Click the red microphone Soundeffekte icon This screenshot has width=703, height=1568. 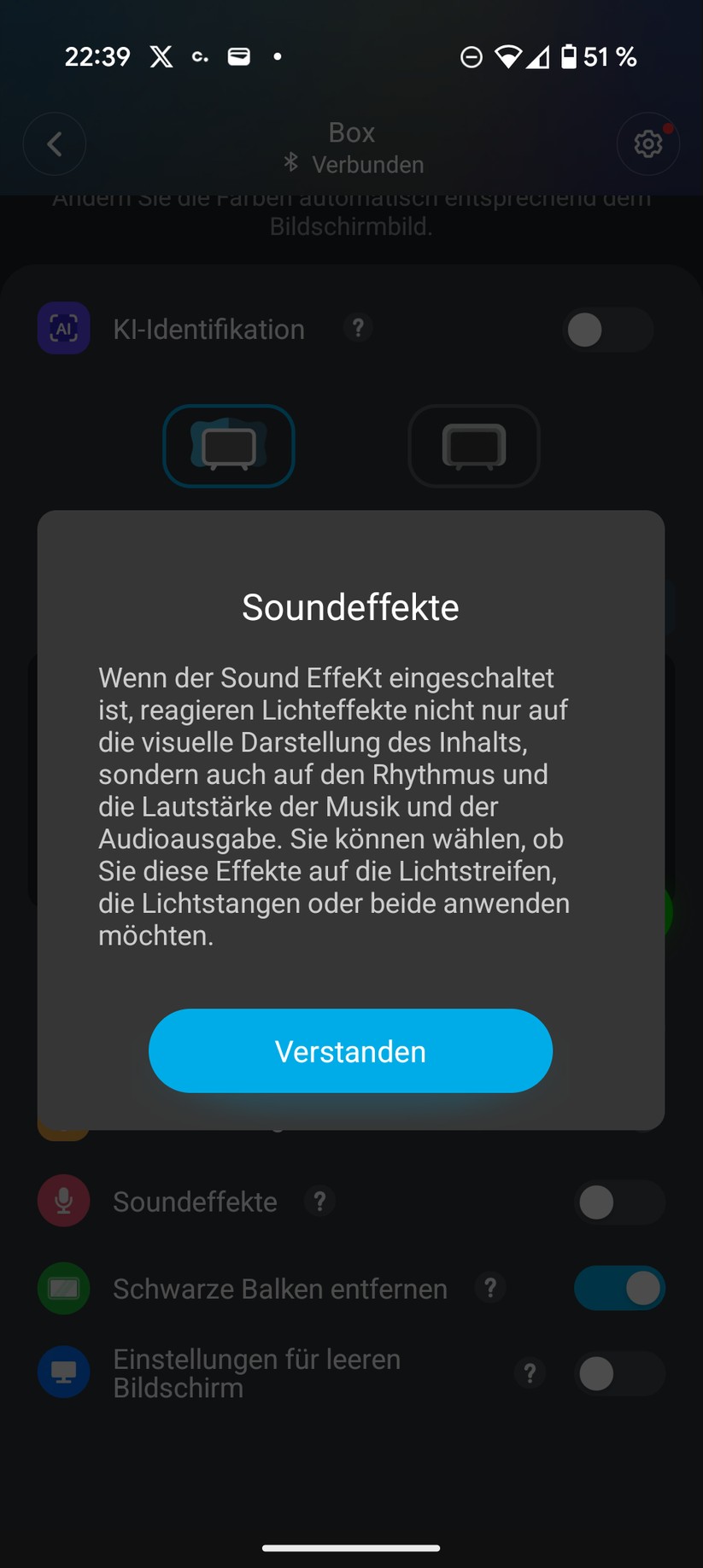63,1200
